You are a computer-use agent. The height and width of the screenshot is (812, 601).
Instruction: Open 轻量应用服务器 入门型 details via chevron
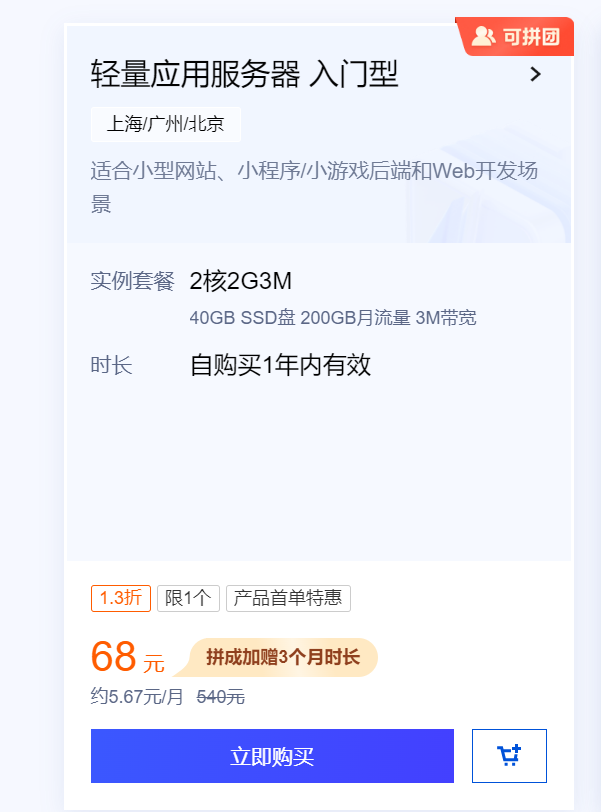point(536,74)
